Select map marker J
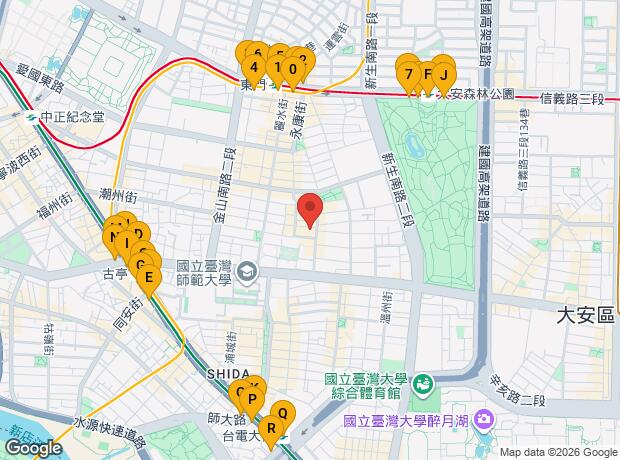This screenshot has height=460, width=620. [x=443, y=74]
